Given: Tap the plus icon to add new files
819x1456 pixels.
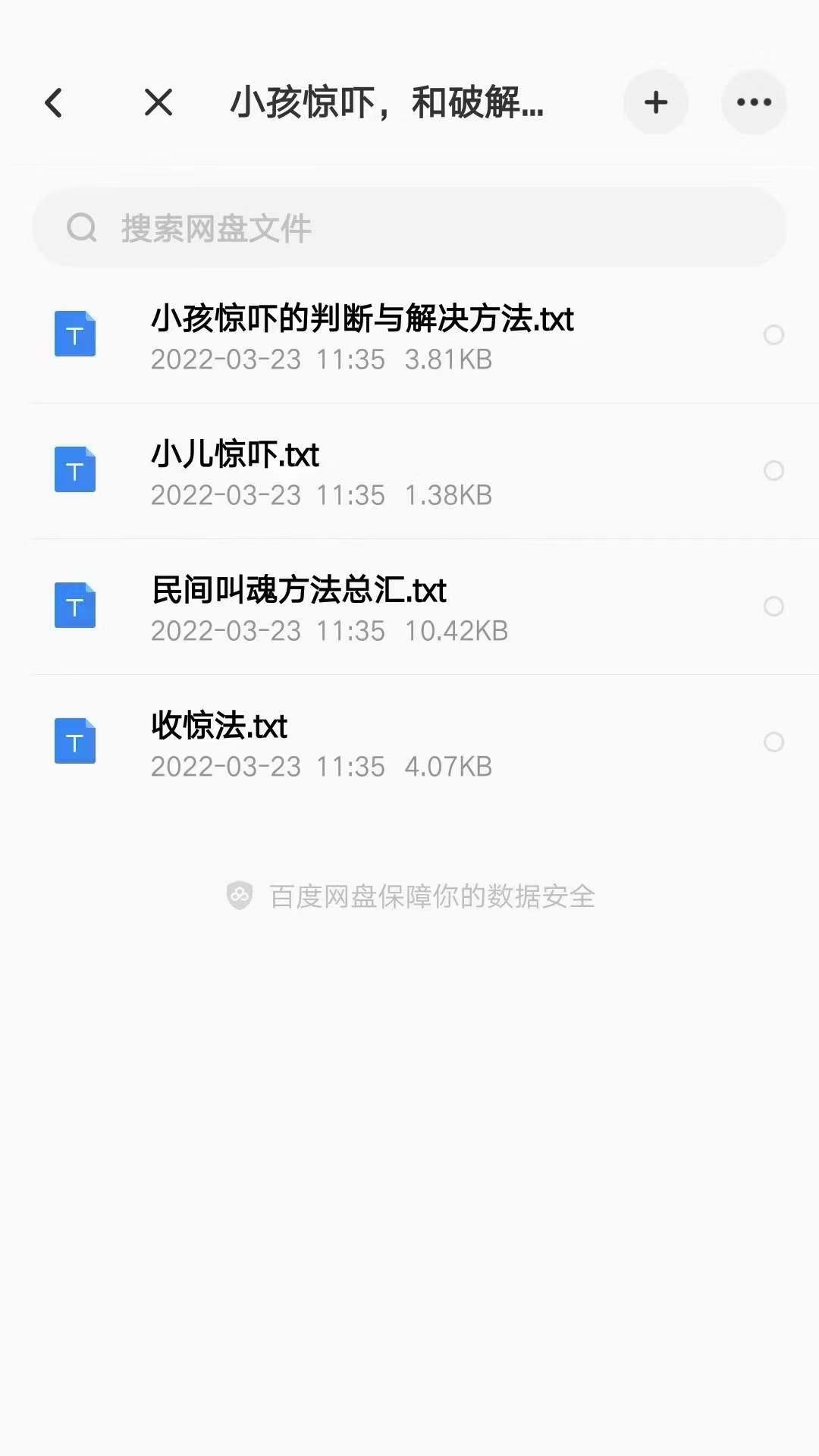Looking at the screenshot, I should point(655,102).
